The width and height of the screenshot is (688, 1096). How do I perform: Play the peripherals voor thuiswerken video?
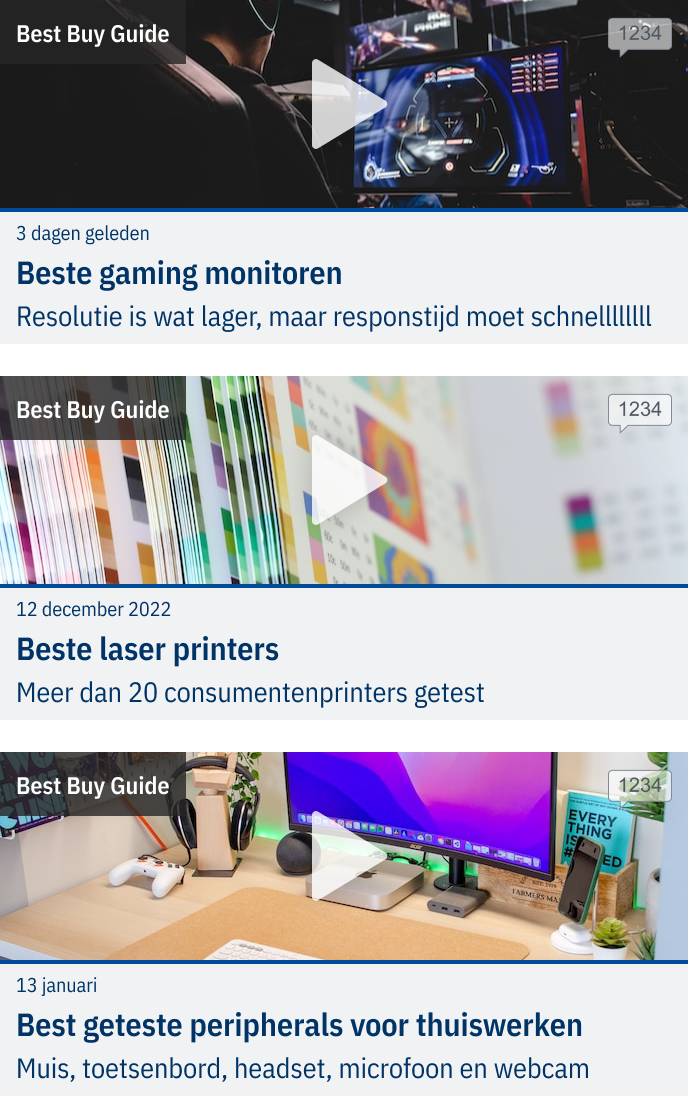pyautogui.click(x=346, y=856)
